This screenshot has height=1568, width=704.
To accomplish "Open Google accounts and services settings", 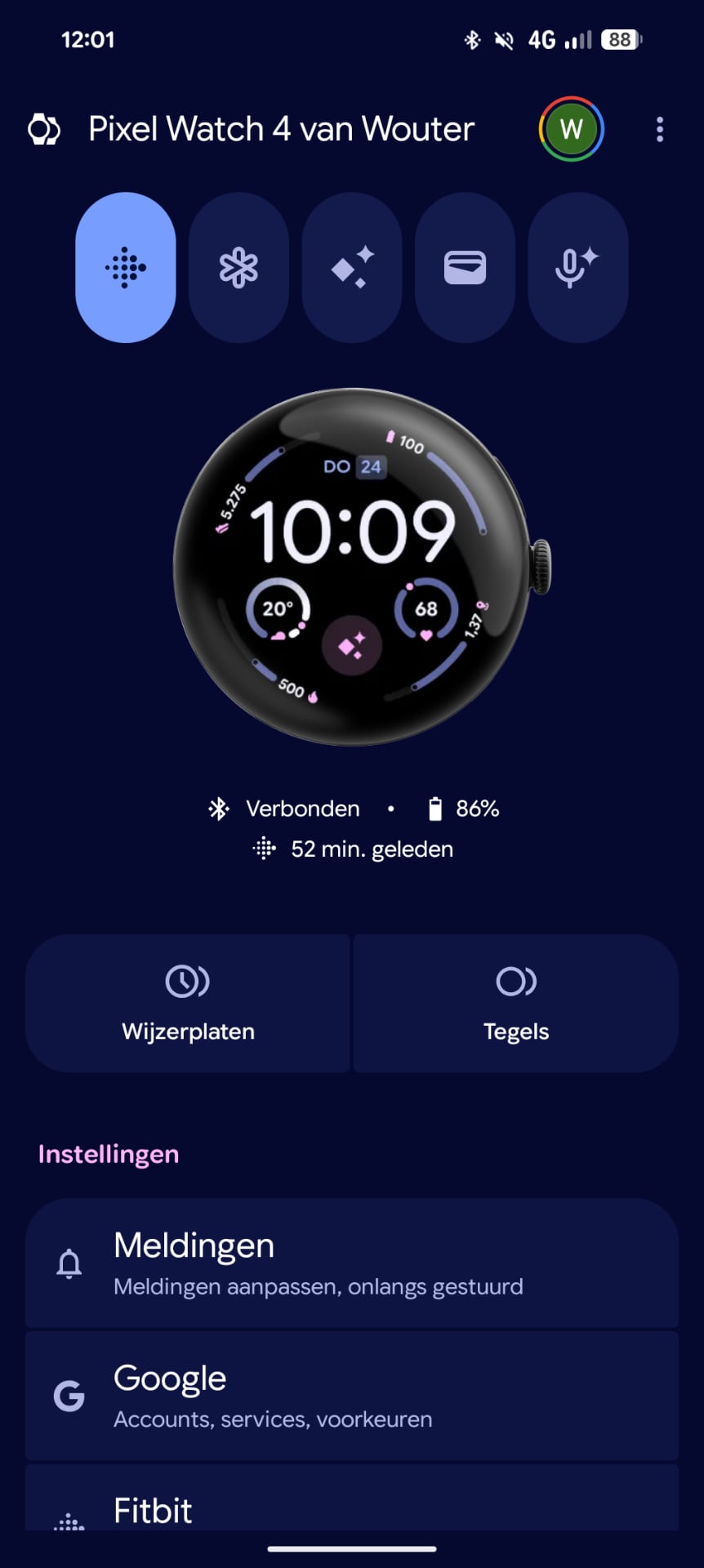I will (x=351, y=1395).
